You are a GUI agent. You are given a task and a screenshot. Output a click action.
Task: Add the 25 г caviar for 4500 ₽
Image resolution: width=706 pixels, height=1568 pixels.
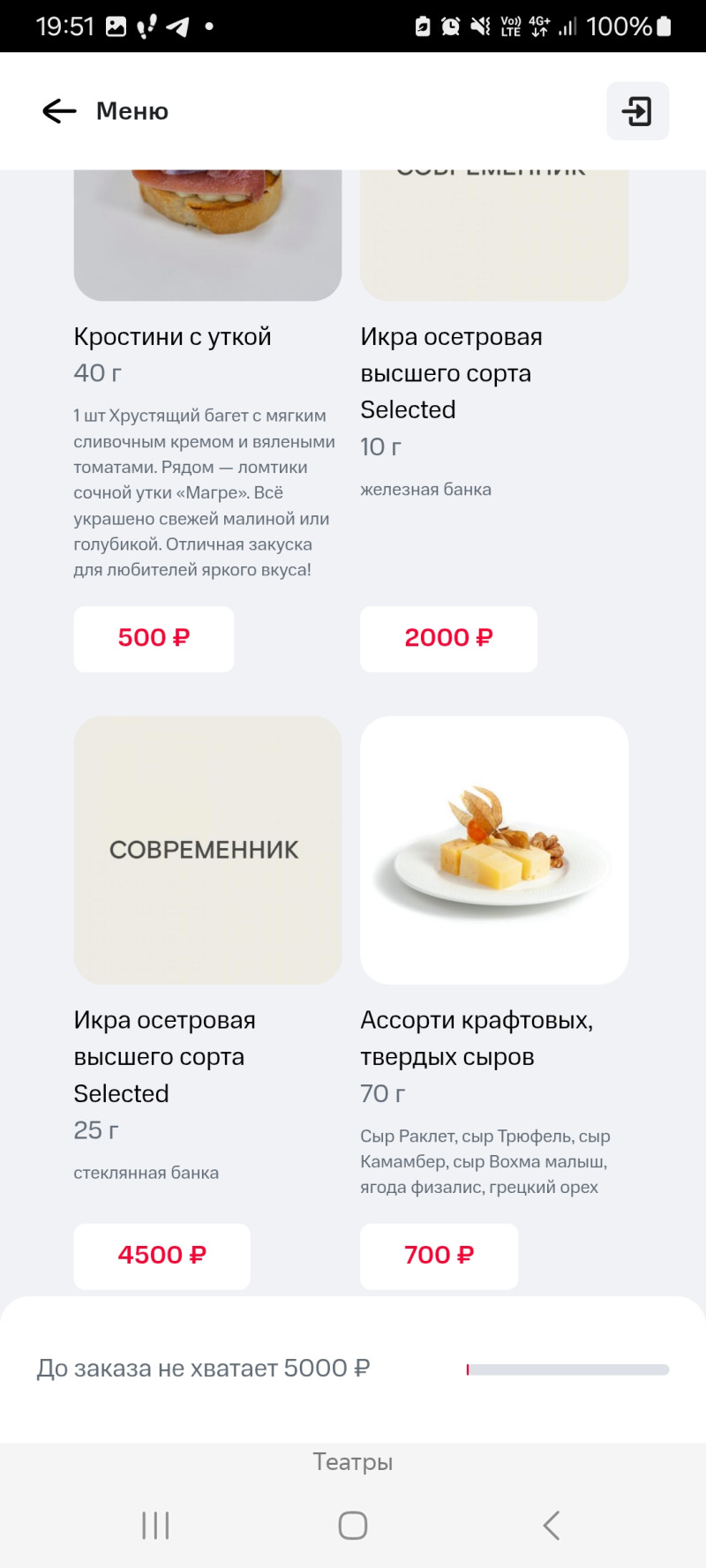pos(161,1255)
